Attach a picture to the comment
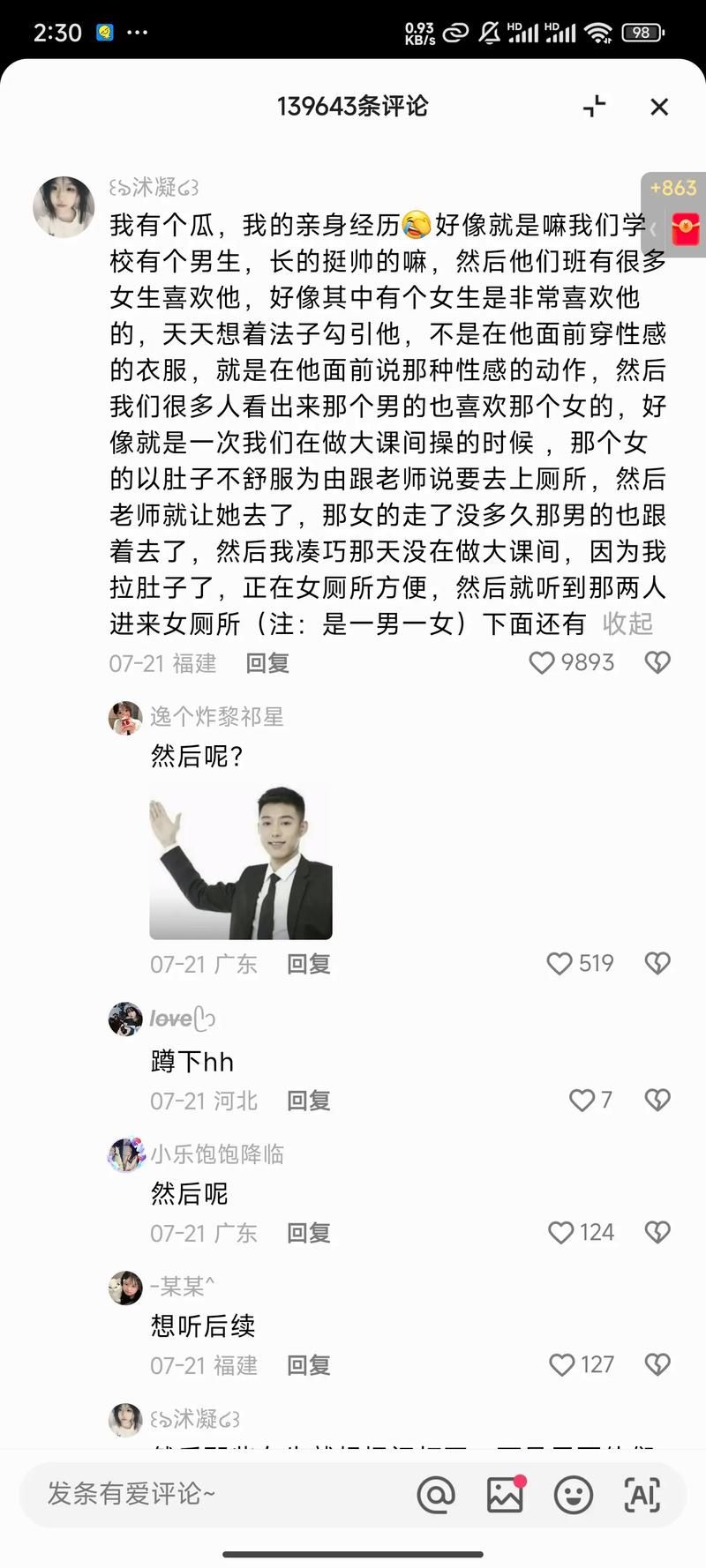The height and width of the screenshot is (1568, 706). 505,1494
